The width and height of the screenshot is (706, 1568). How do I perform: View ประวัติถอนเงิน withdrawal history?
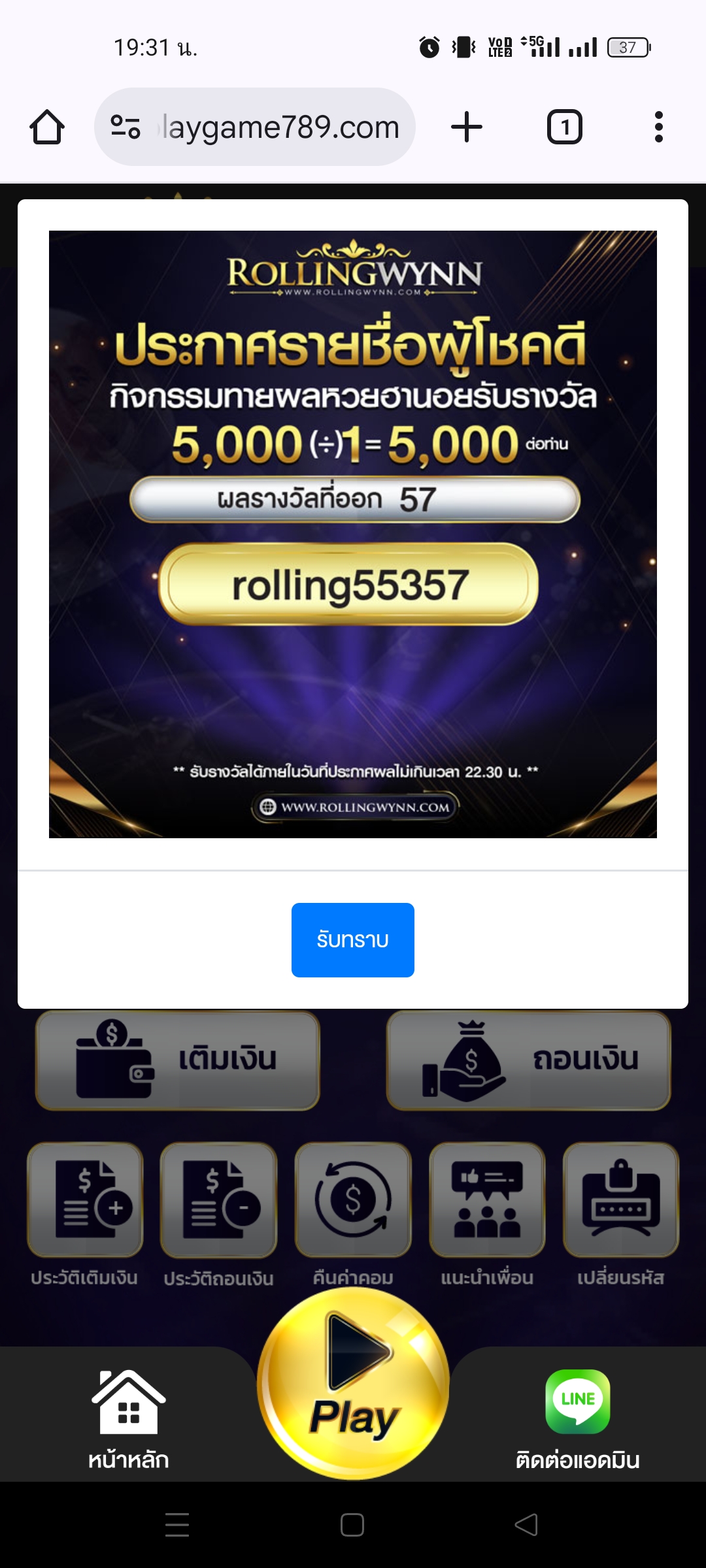click(x=219, y=1215)
